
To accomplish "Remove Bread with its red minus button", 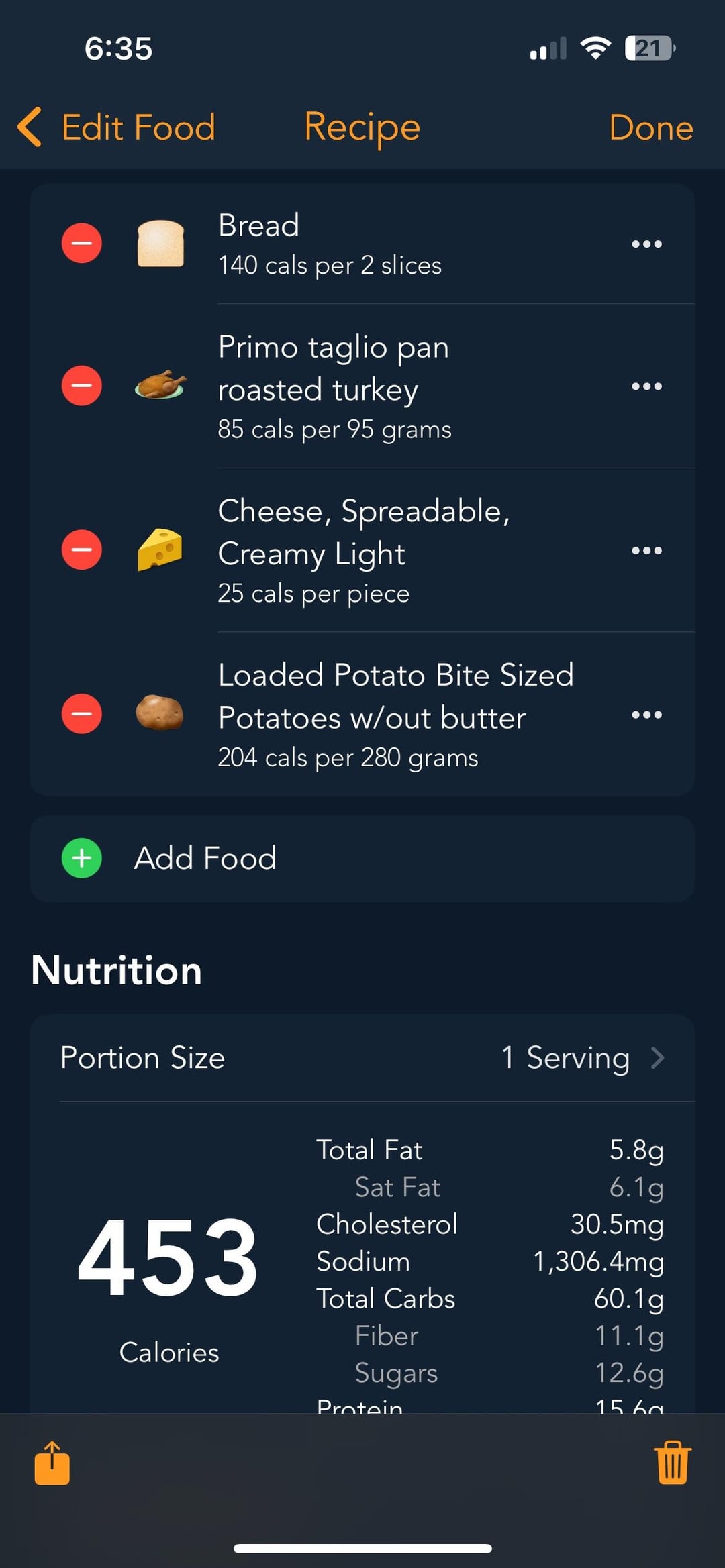I will [x=82, y=243].
